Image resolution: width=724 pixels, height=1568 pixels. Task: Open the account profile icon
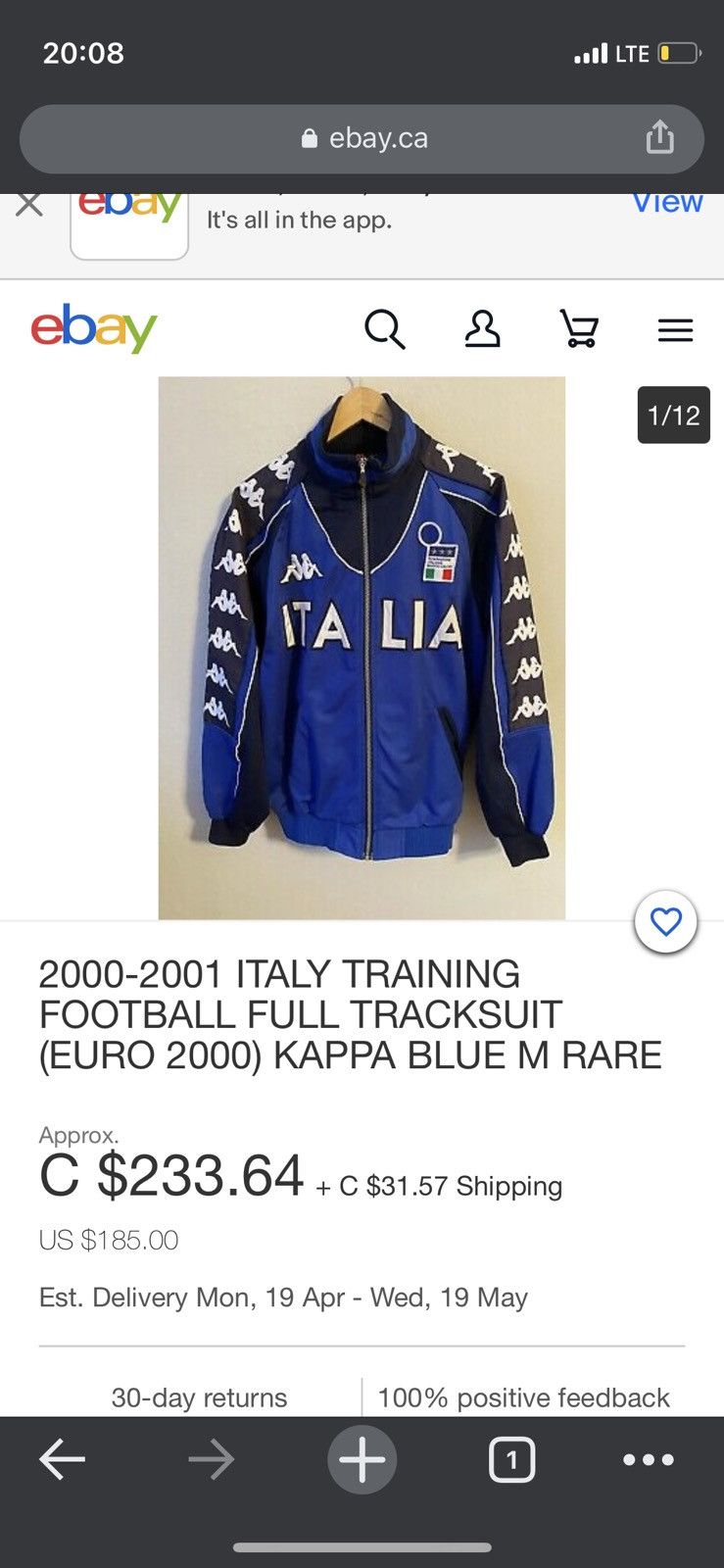482,329
